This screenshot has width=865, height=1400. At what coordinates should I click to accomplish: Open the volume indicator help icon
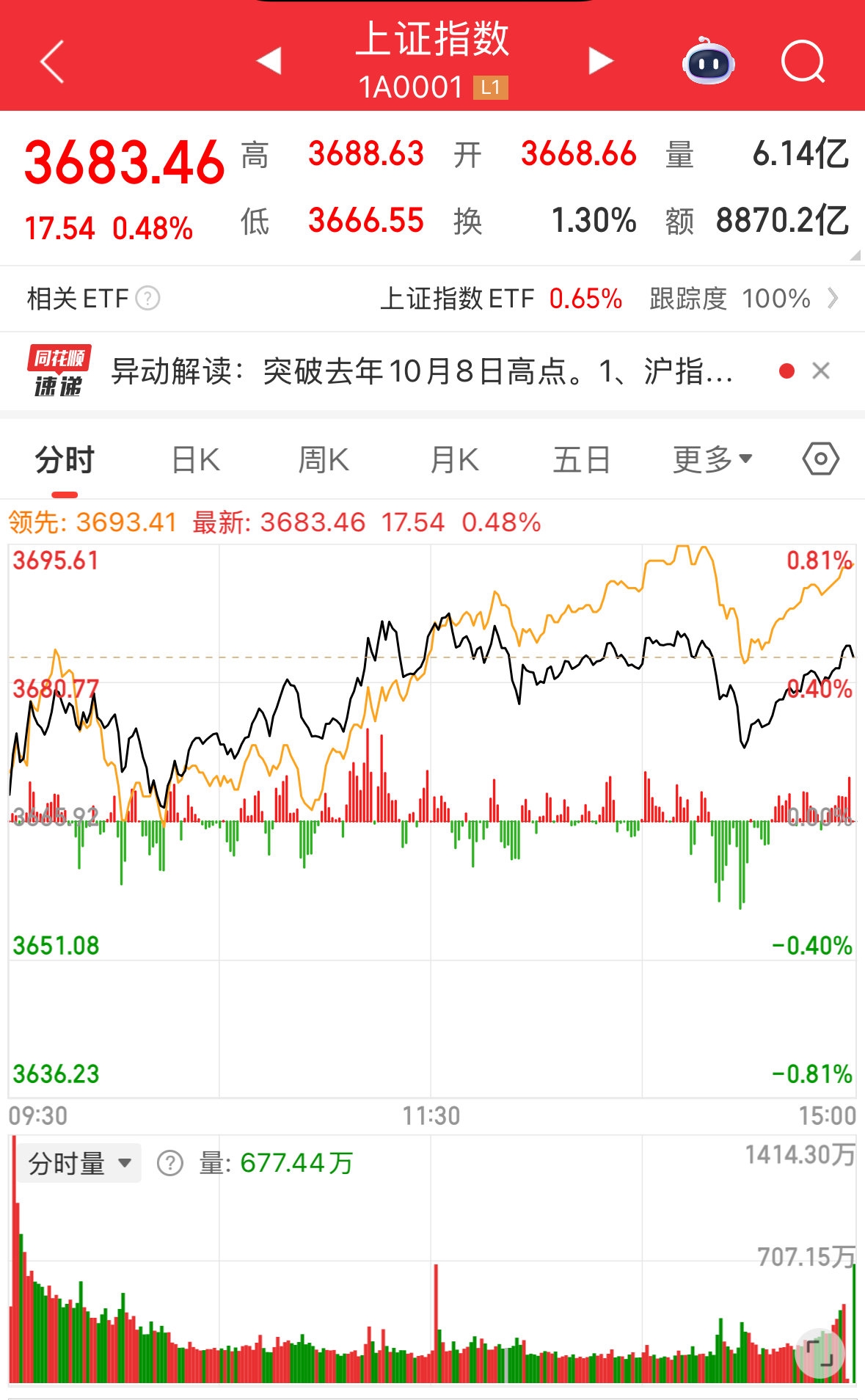170,1164
